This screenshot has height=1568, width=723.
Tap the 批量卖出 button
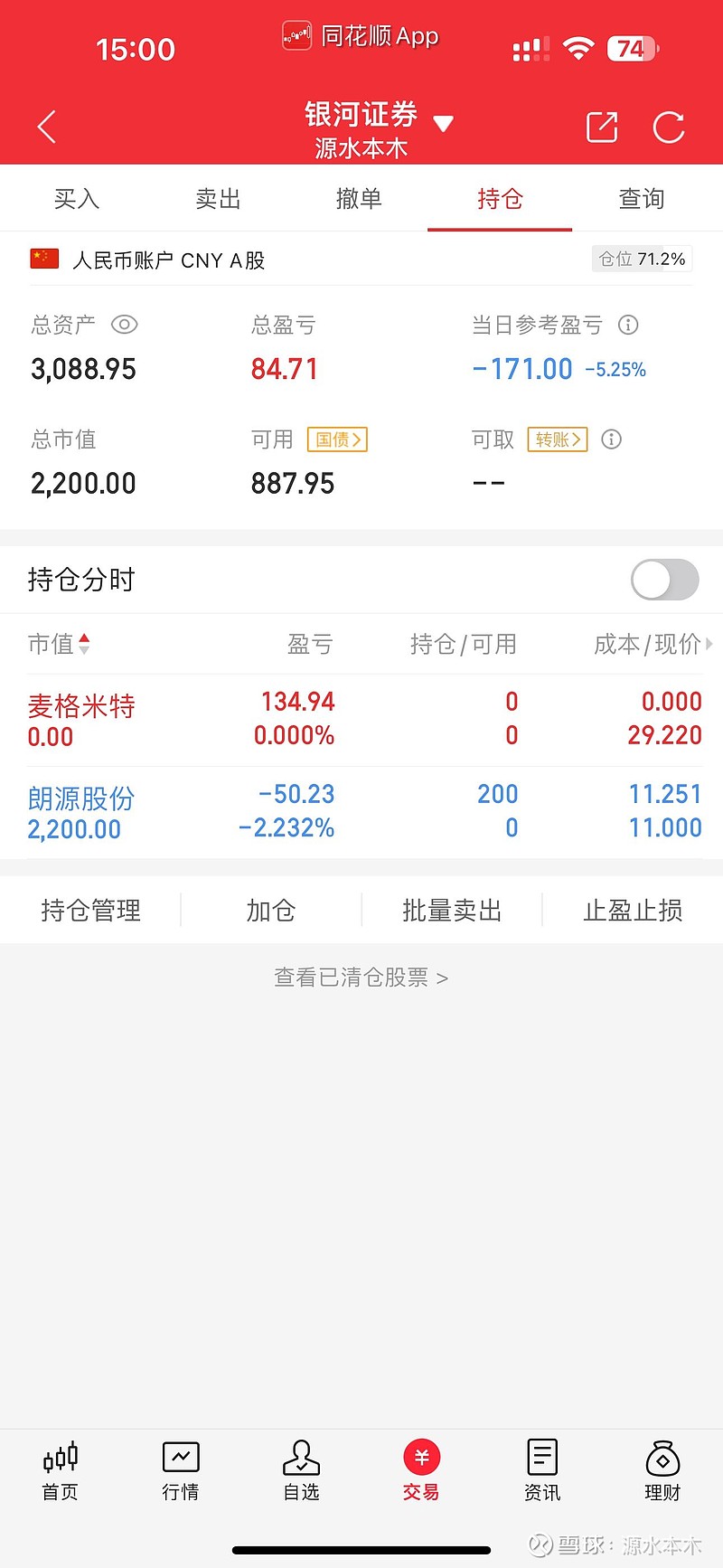coord(452,911)
